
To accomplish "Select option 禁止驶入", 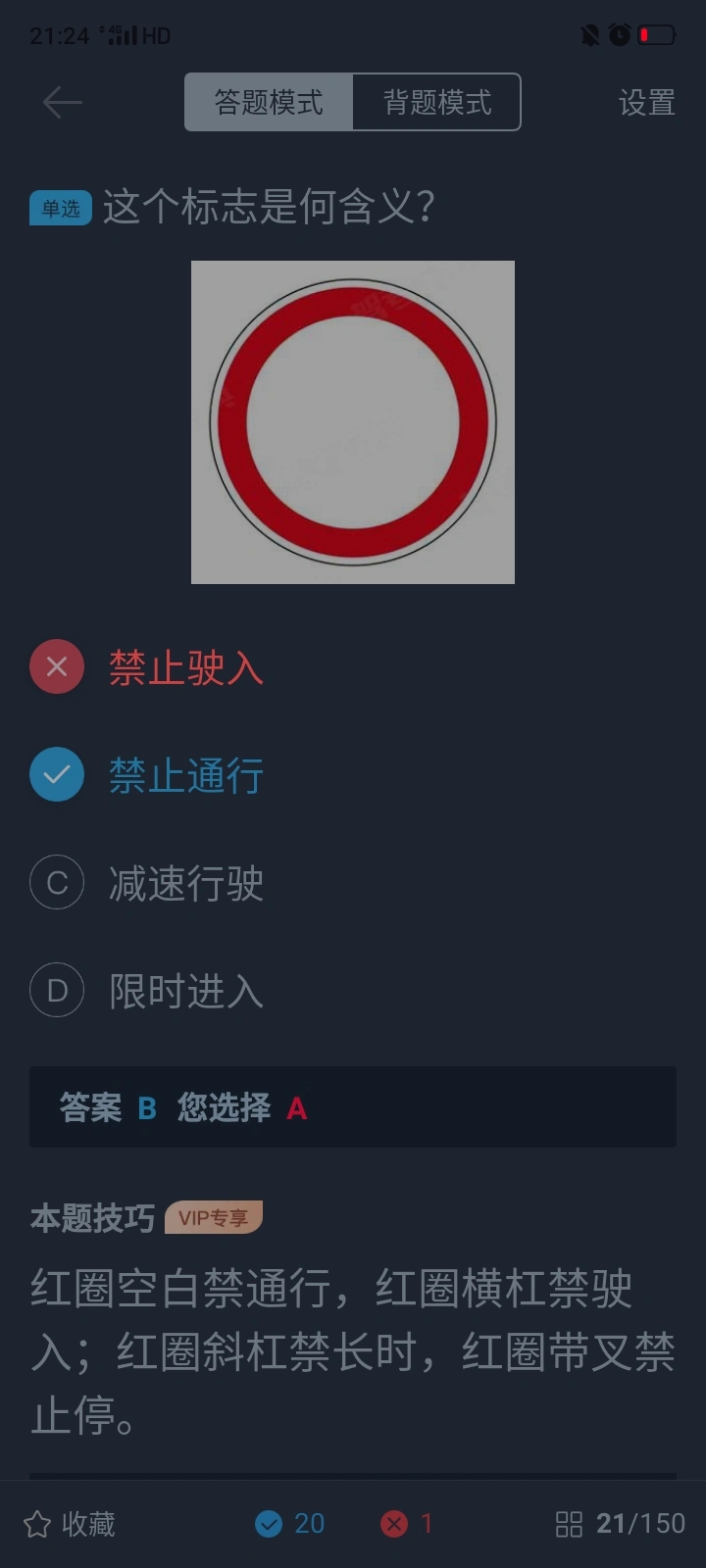I will [185, 668].
